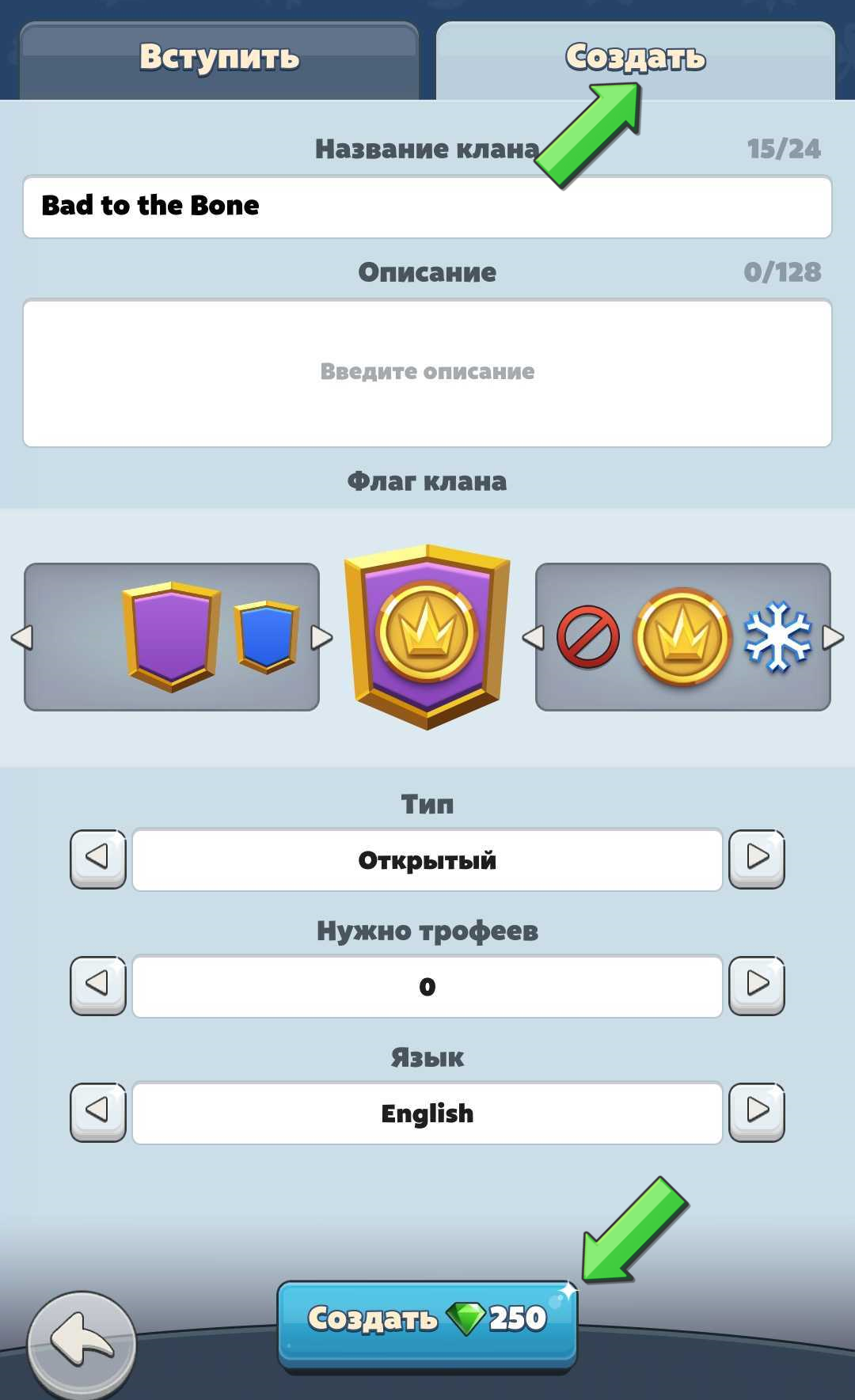The image size is (855, 1400).
Task: Select the snowflake emblem
Action: (777, 637)
